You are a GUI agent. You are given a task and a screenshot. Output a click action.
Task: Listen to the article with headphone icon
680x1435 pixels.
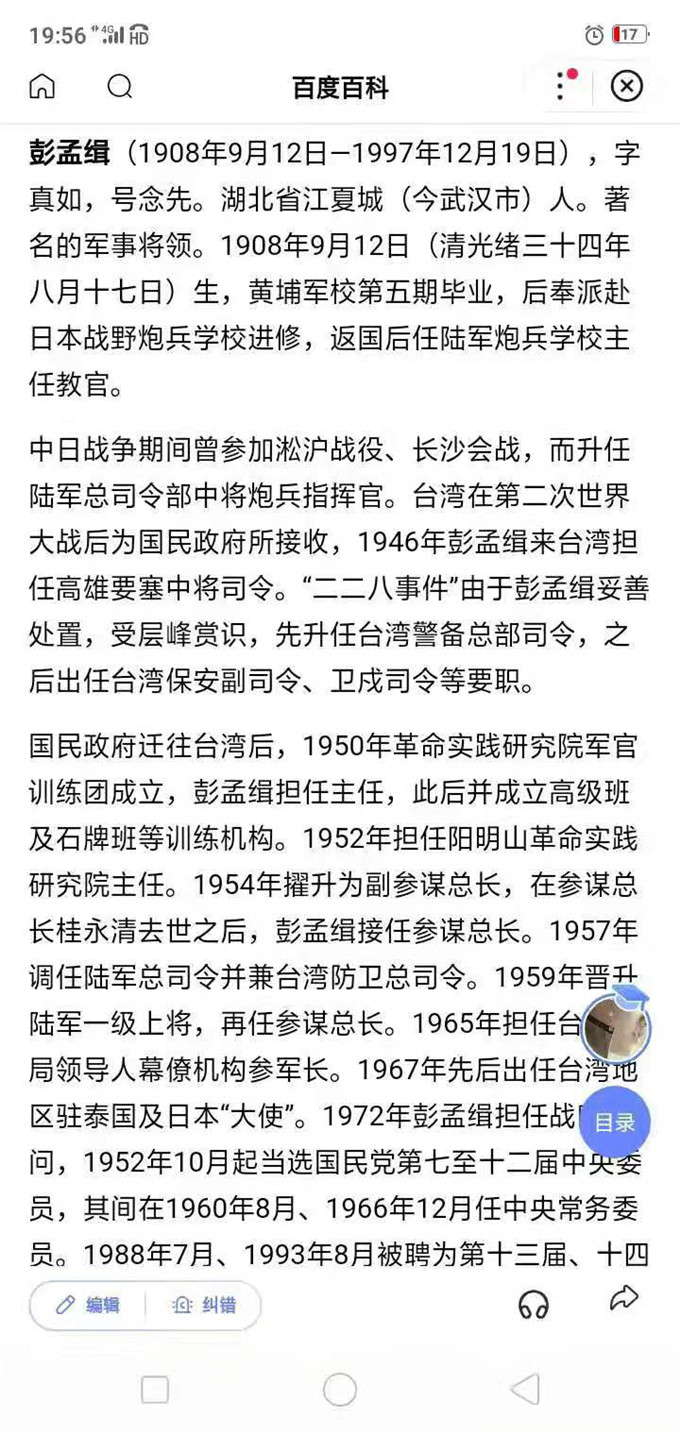[534, 1303]
